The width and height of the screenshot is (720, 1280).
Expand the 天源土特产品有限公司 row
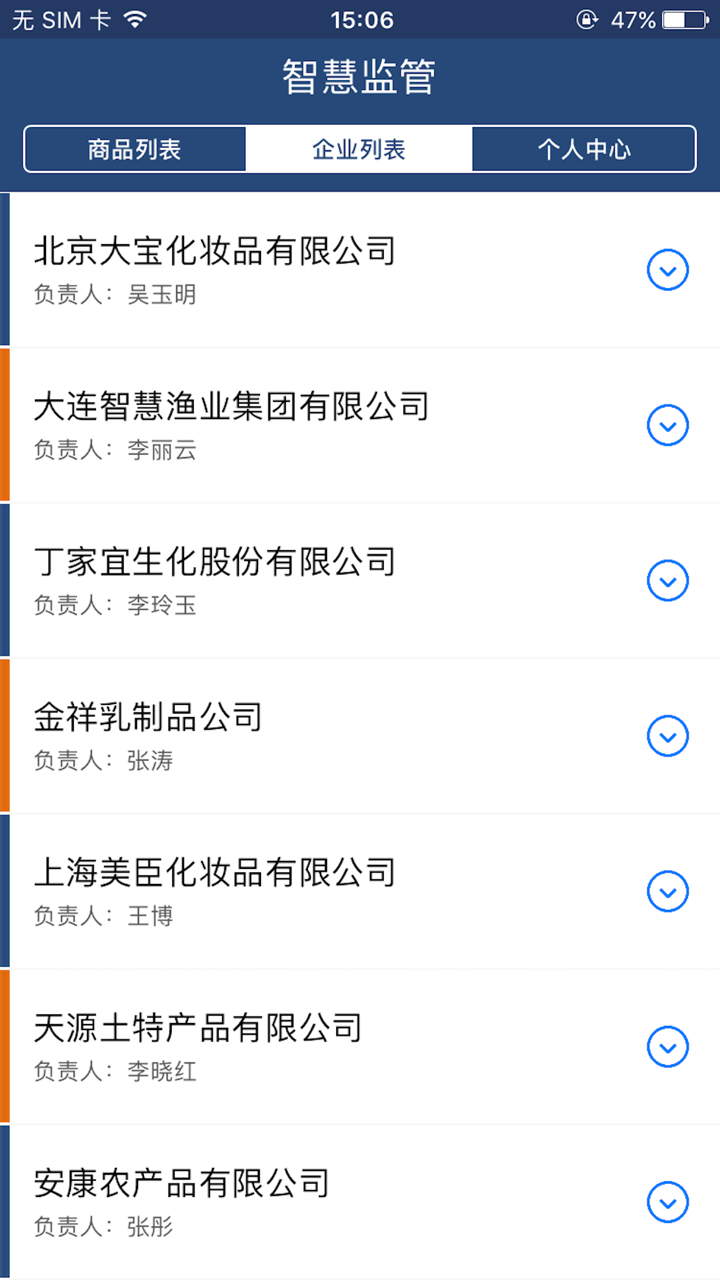tap(667, 1048)
